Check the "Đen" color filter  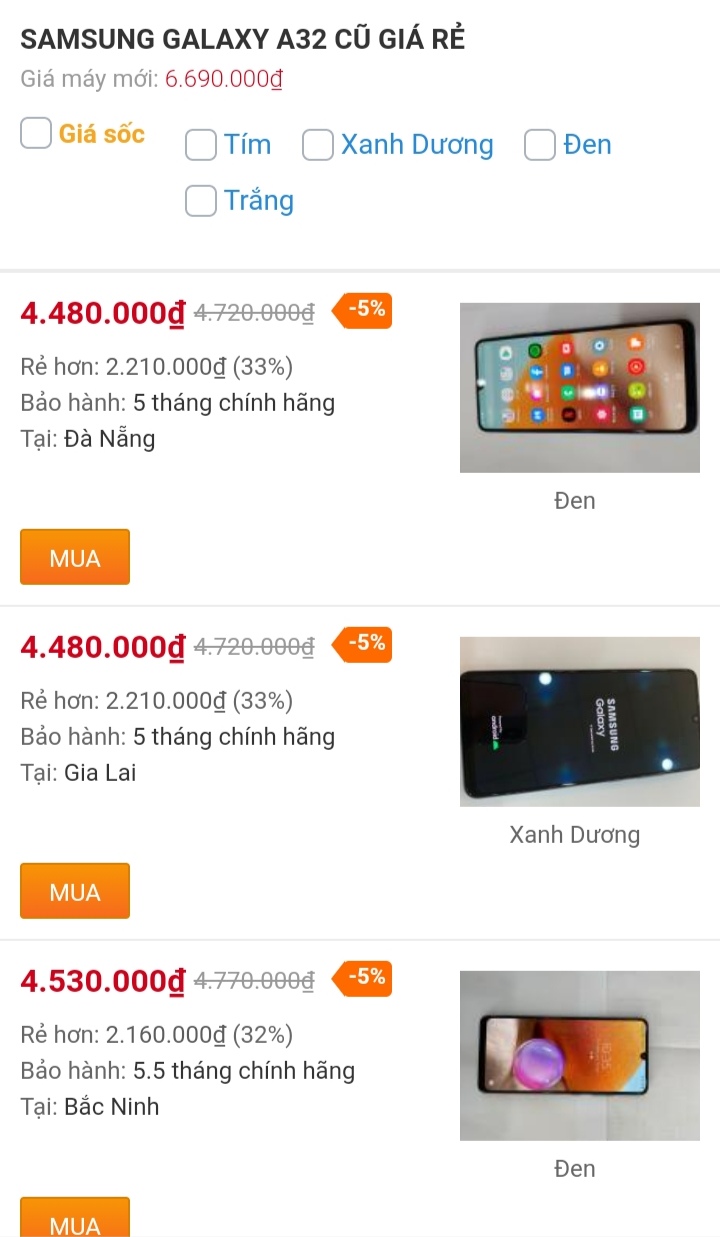point(540,145)
